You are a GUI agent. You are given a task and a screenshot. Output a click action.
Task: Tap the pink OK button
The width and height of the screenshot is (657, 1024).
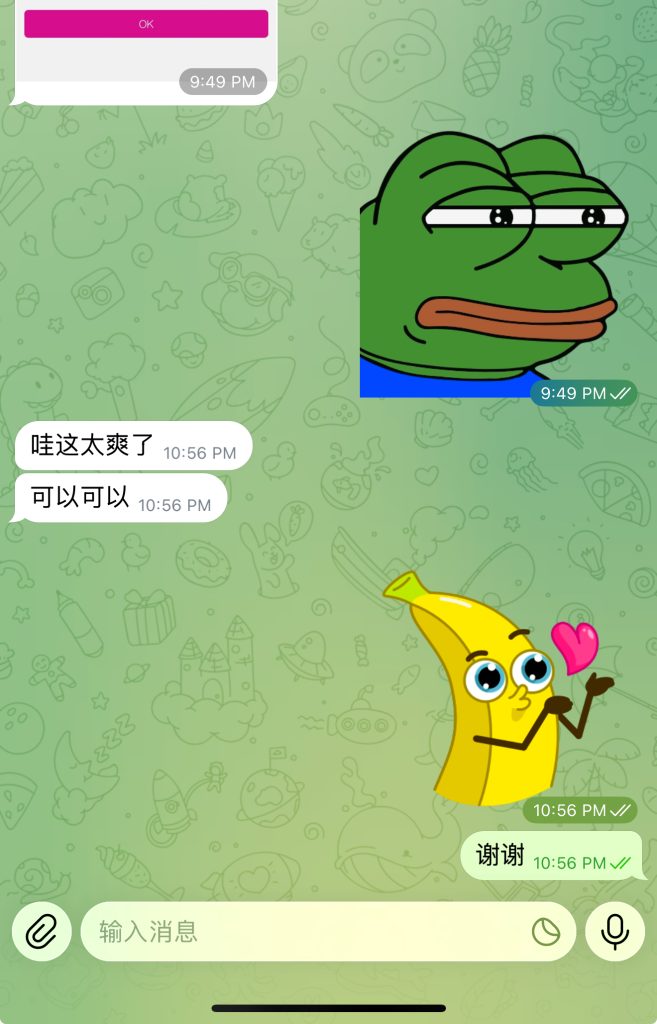146,24
